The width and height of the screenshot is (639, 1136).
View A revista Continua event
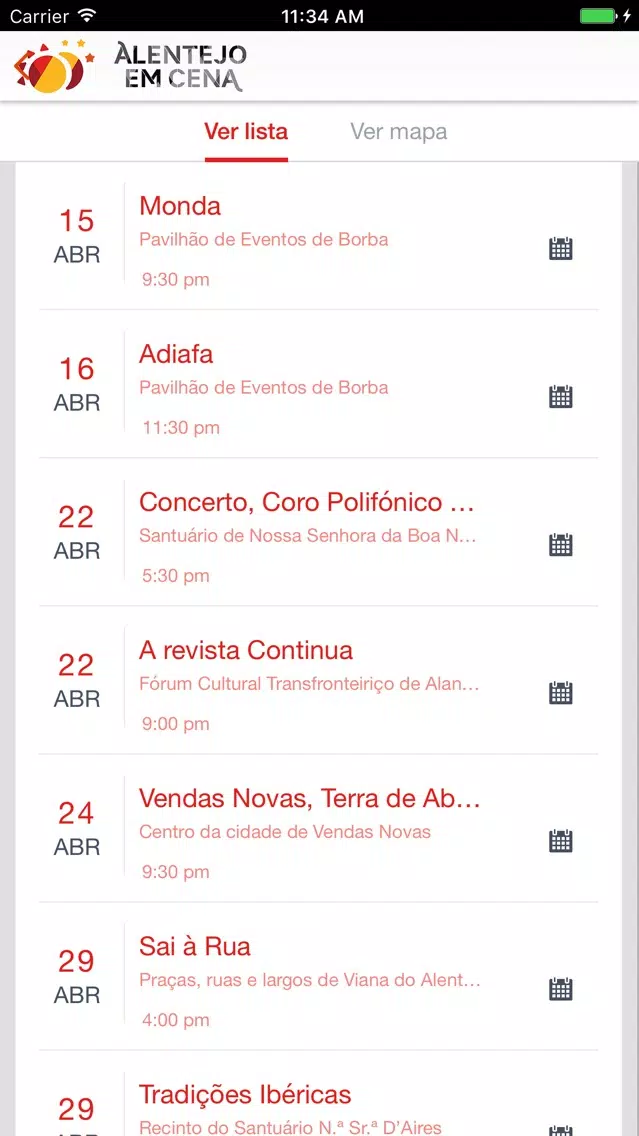[319, 681]
